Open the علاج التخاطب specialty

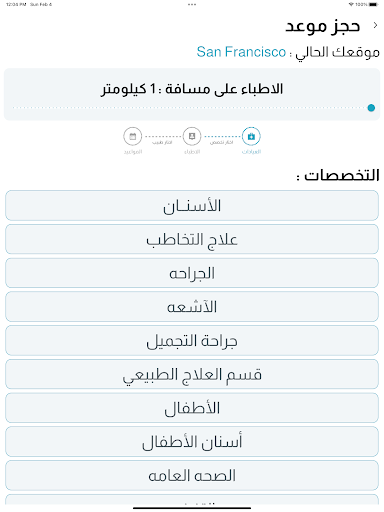[x=192, y=239]
